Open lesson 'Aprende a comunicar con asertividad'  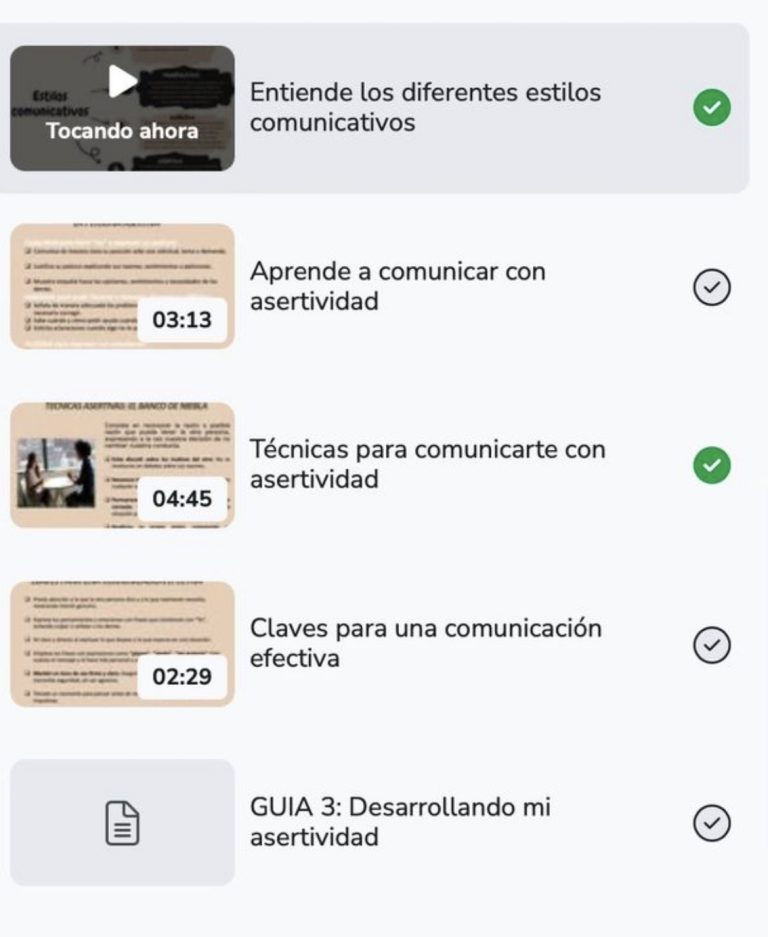tap(397, 286)
